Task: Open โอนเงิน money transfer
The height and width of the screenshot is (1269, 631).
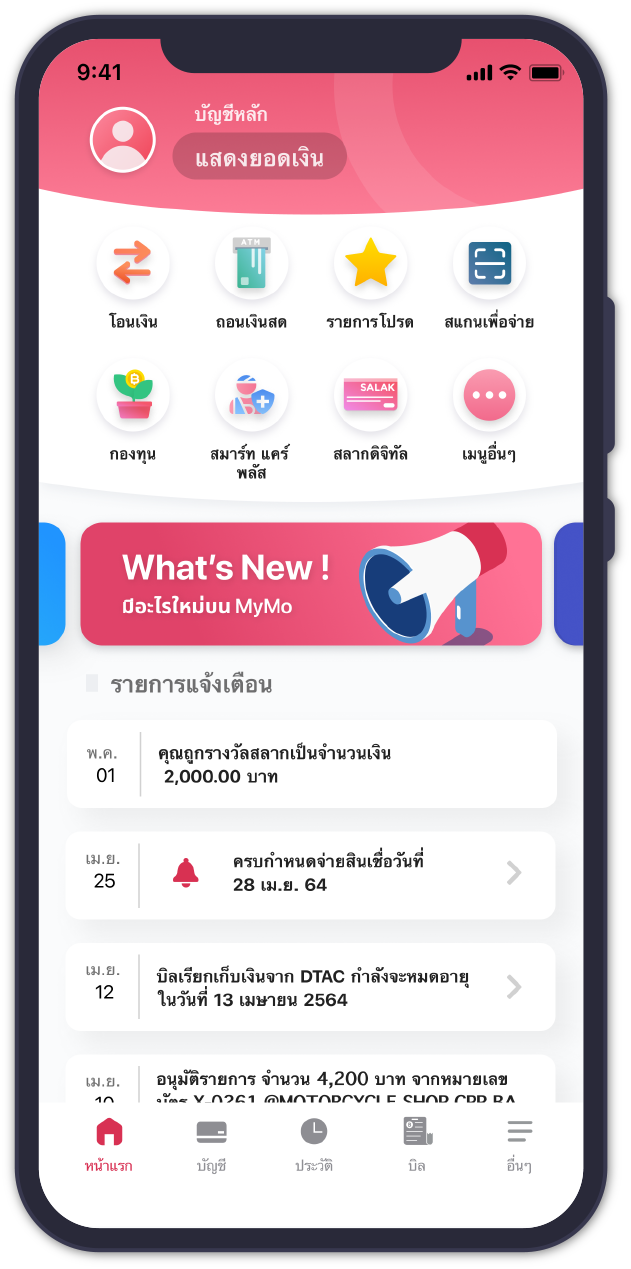Action: (133, 265)
